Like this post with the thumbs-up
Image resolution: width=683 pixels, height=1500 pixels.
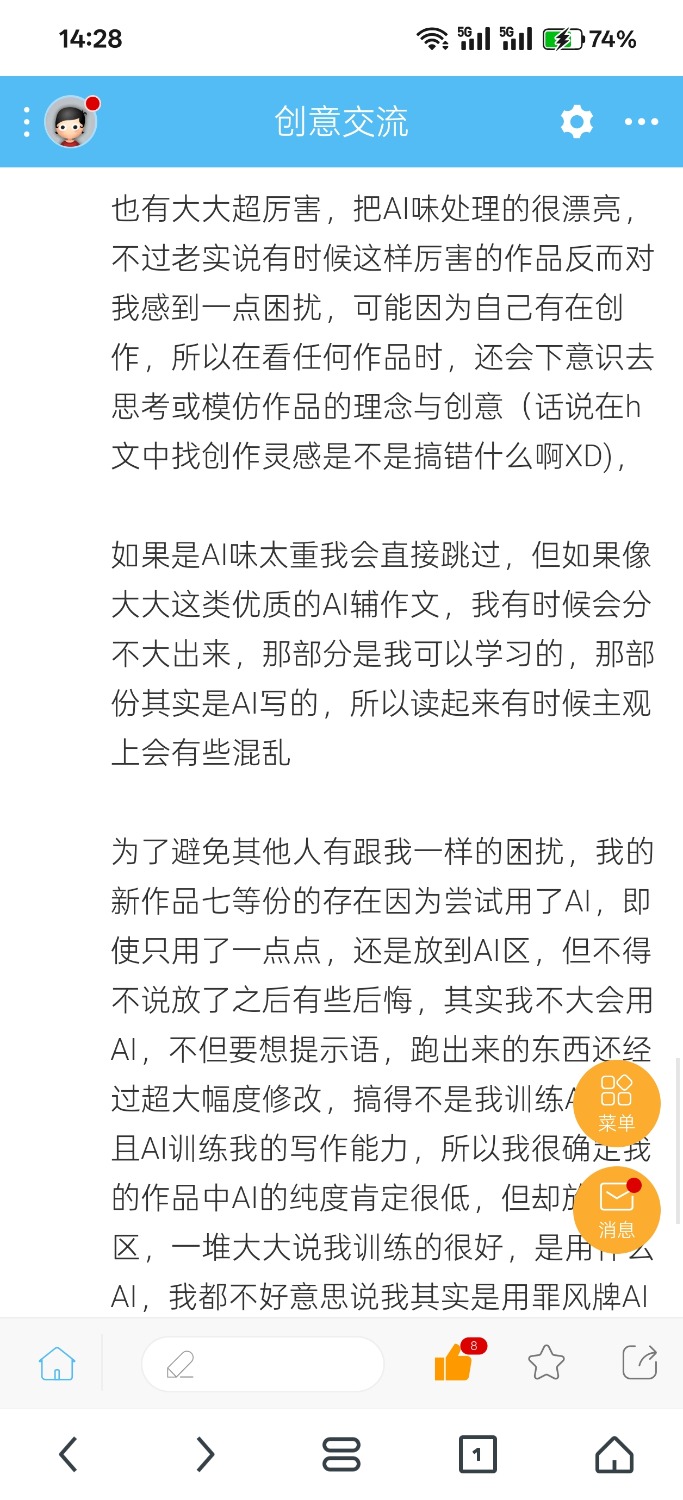point(455,1362)
